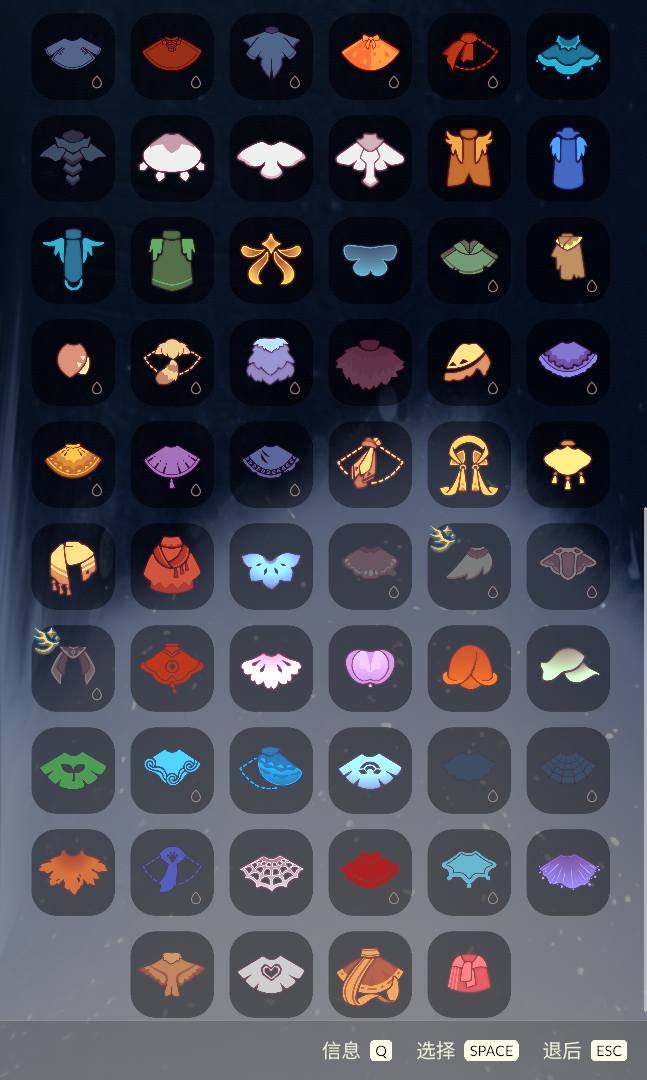Image resolution: width=647 pixels, height=1080 pixels.
Task: Pick the white cape with heart cutout
Action: pyautogui.click(x=271, y=972)
